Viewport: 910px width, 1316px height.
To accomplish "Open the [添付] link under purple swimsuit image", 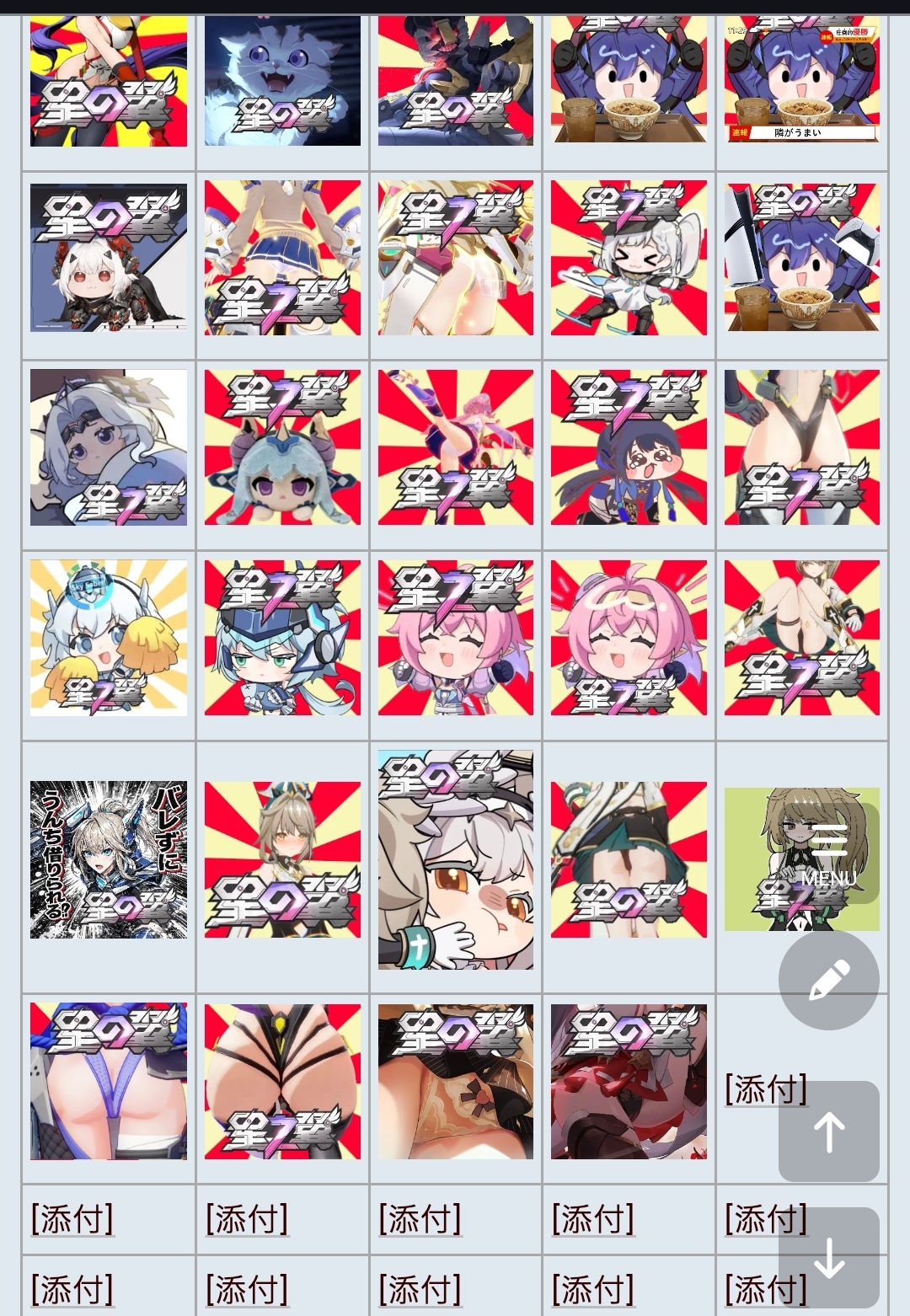I will [72, 1219].
